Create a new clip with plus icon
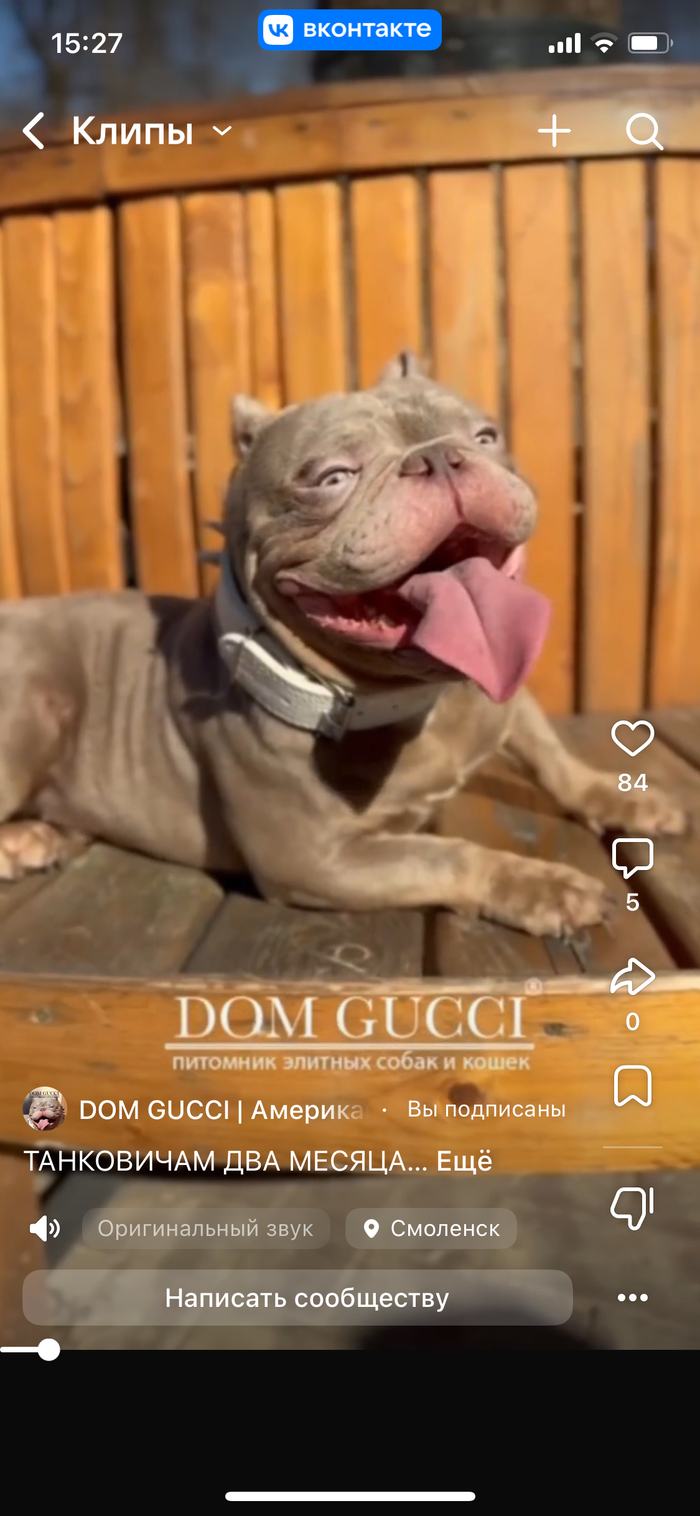The image size is (700, 1516). (554, 131)
